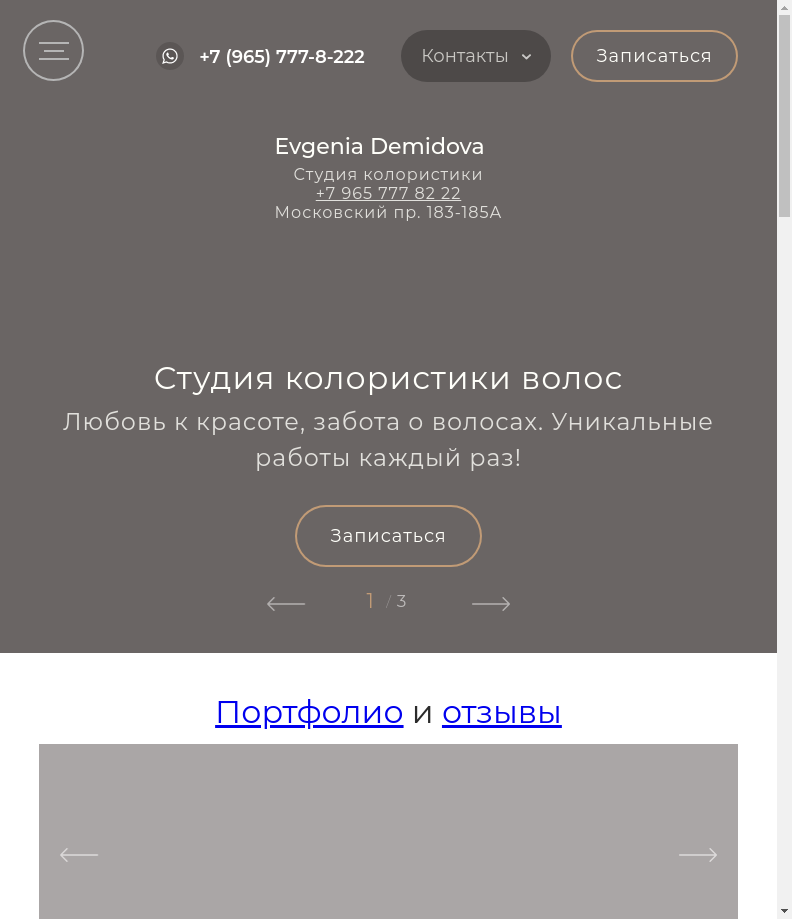Go to next hero slide

(491, 603)
